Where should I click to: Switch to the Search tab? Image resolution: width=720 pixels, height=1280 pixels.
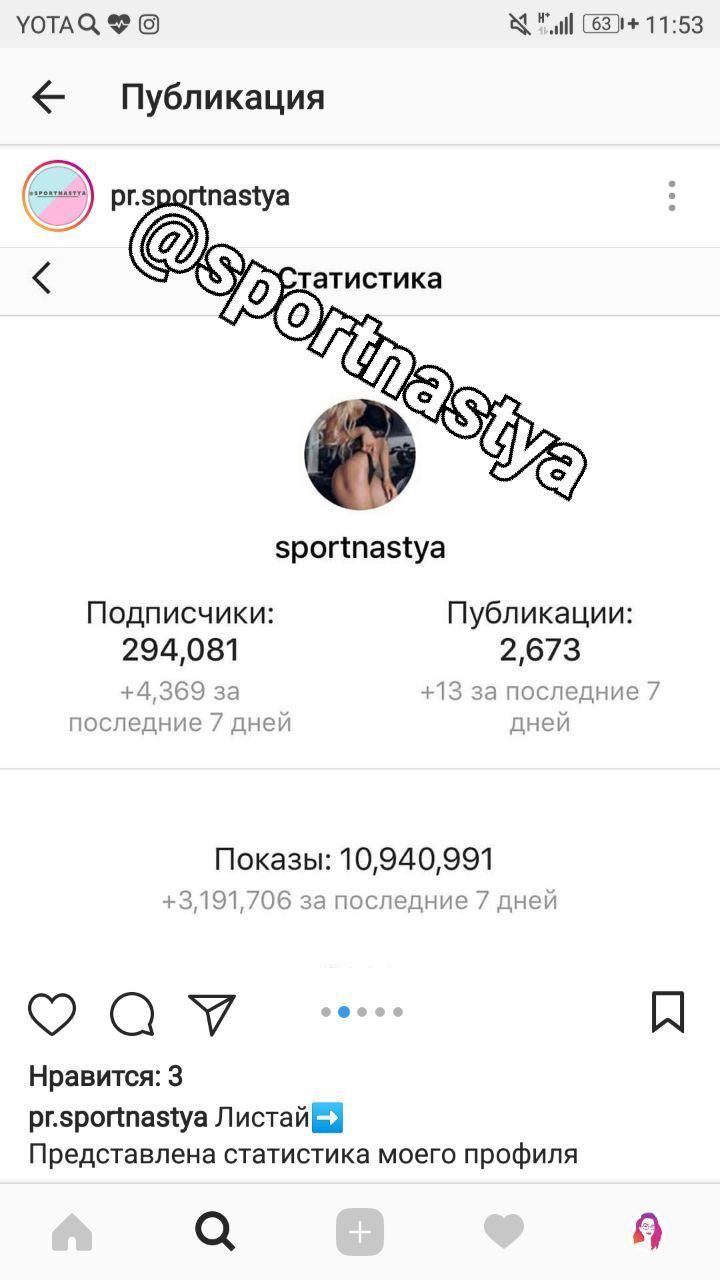tap(215, 1232)
